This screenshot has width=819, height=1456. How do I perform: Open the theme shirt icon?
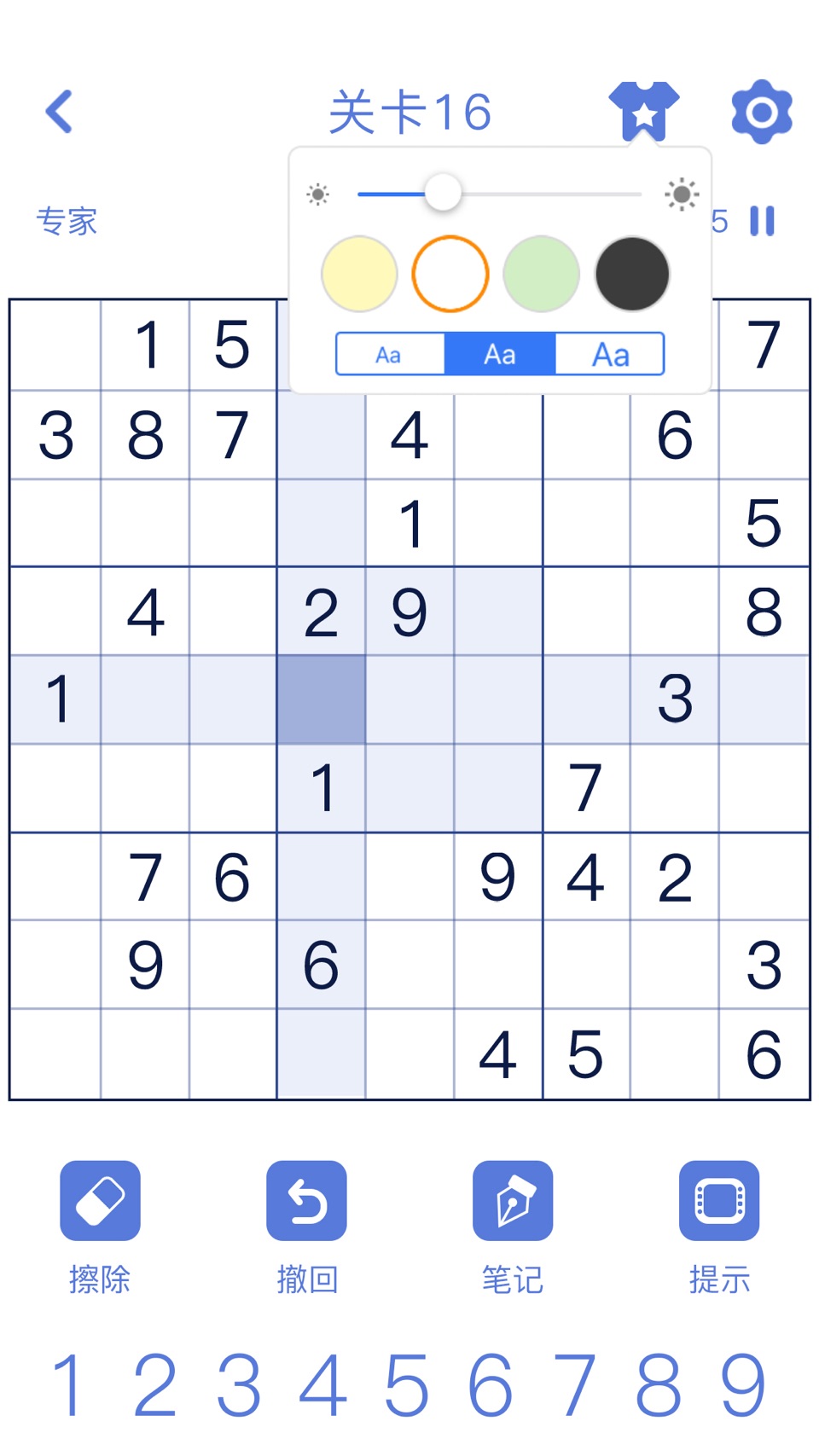coord(644,111)
